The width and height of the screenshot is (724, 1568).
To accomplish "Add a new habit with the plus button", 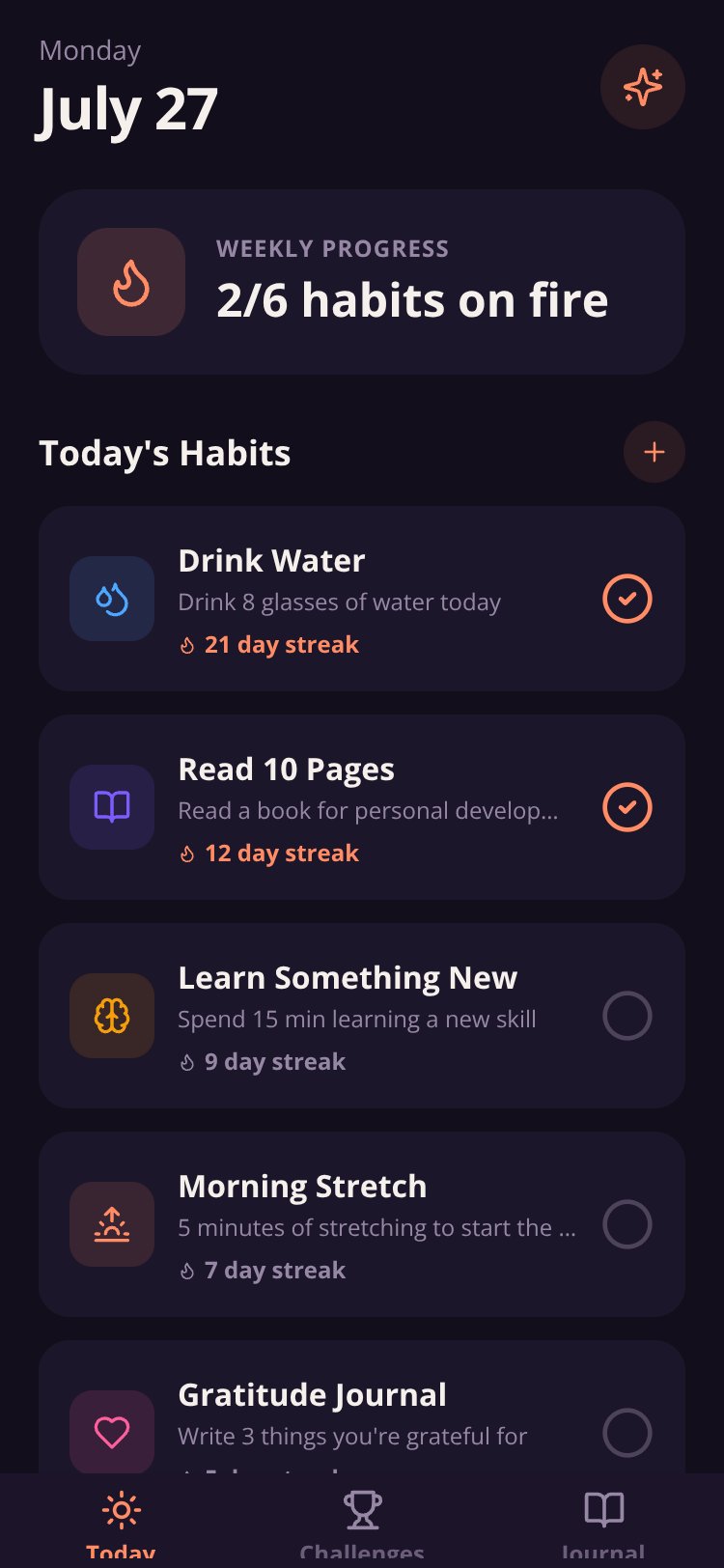I will [654, 452].
